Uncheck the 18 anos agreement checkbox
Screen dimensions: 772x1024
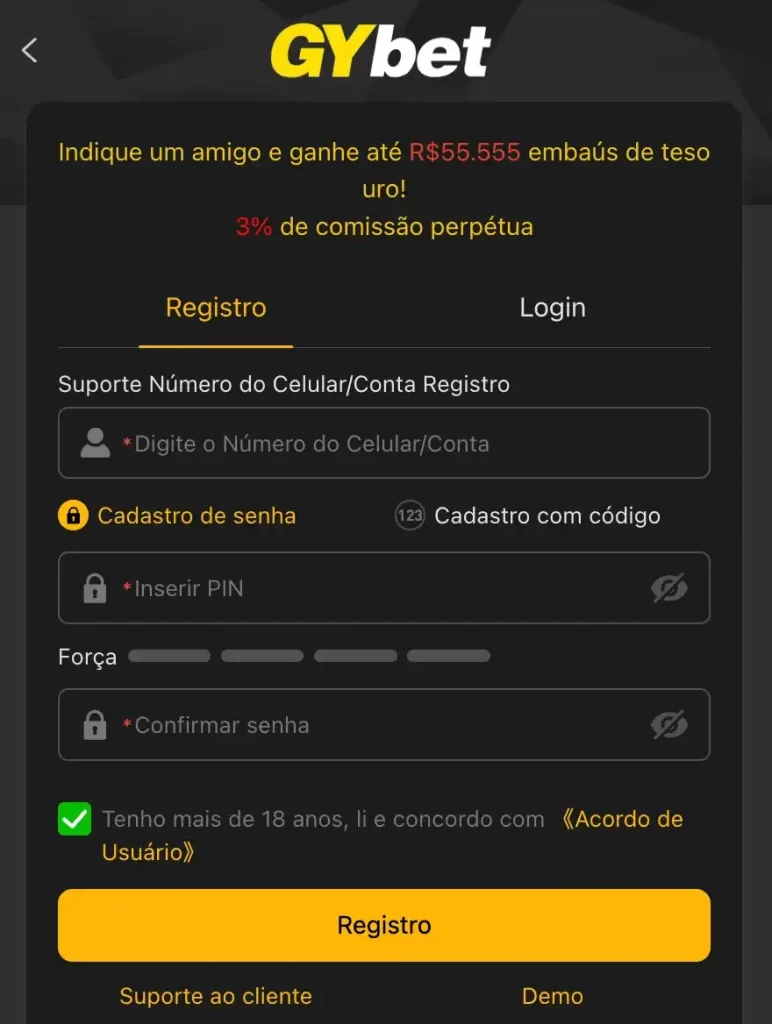(x=75, y=819)
